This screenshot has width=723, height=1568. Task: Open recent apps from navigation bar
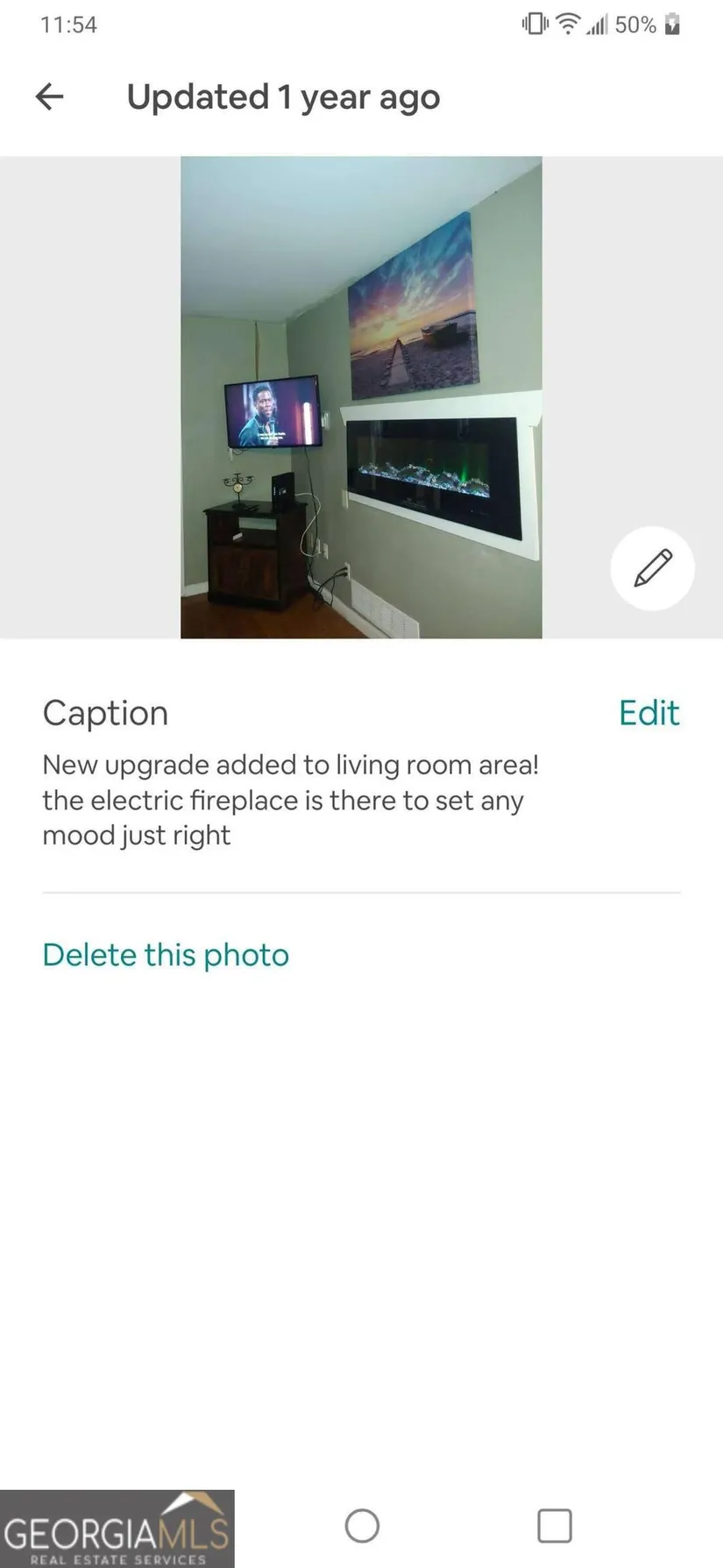coord(554,1526)
